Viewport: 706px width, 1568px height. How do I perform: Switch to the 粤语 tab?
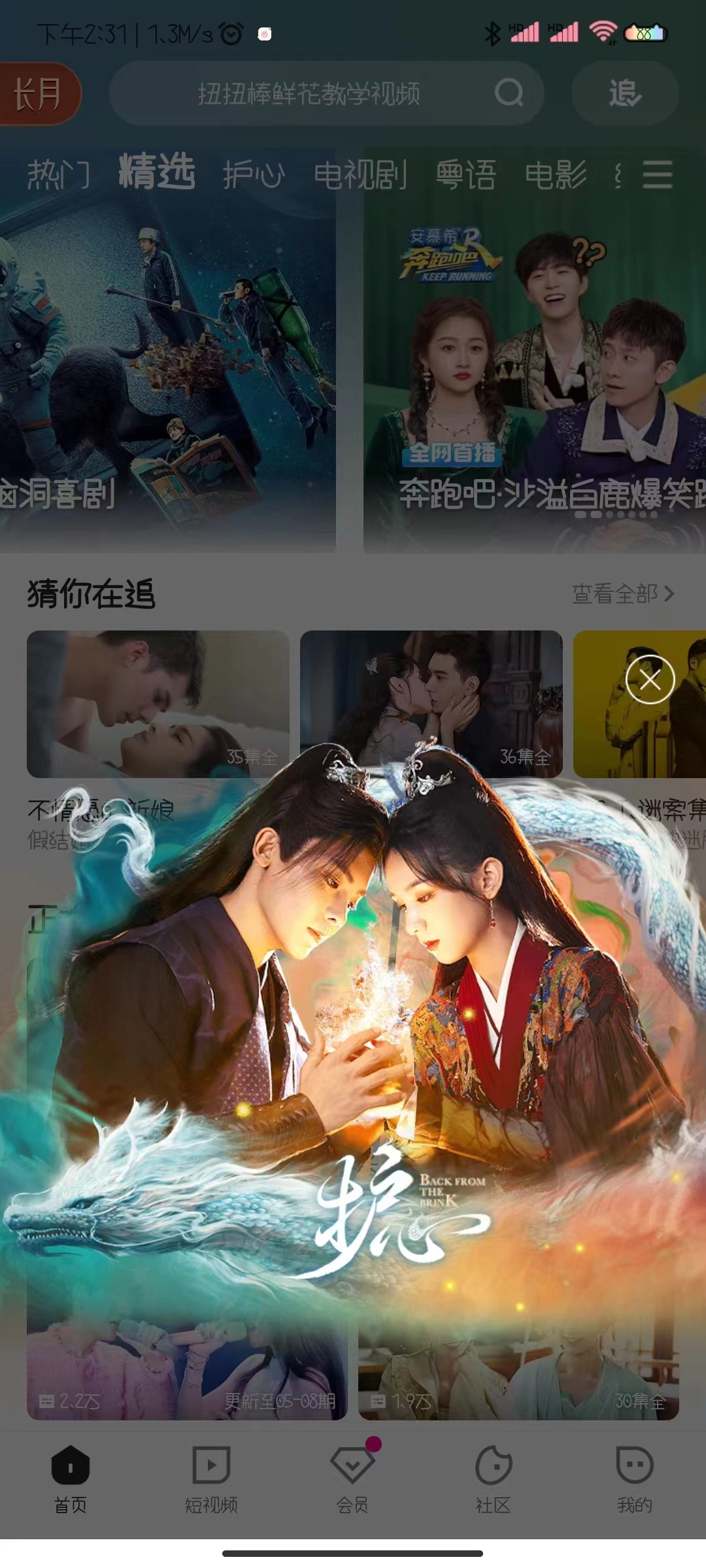[466, 175]
